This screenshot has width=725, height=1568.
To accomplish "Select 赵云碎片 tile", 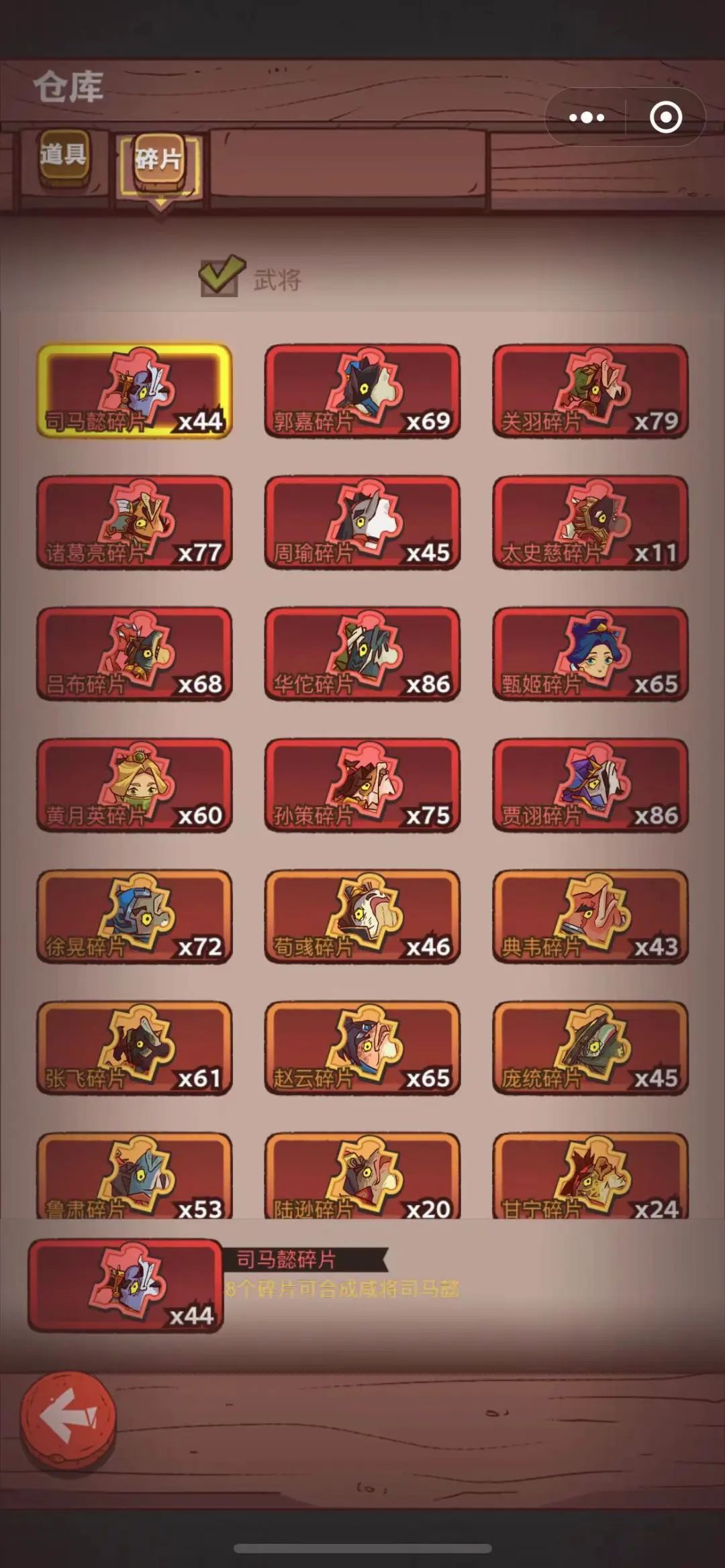I will point(362,1049).
